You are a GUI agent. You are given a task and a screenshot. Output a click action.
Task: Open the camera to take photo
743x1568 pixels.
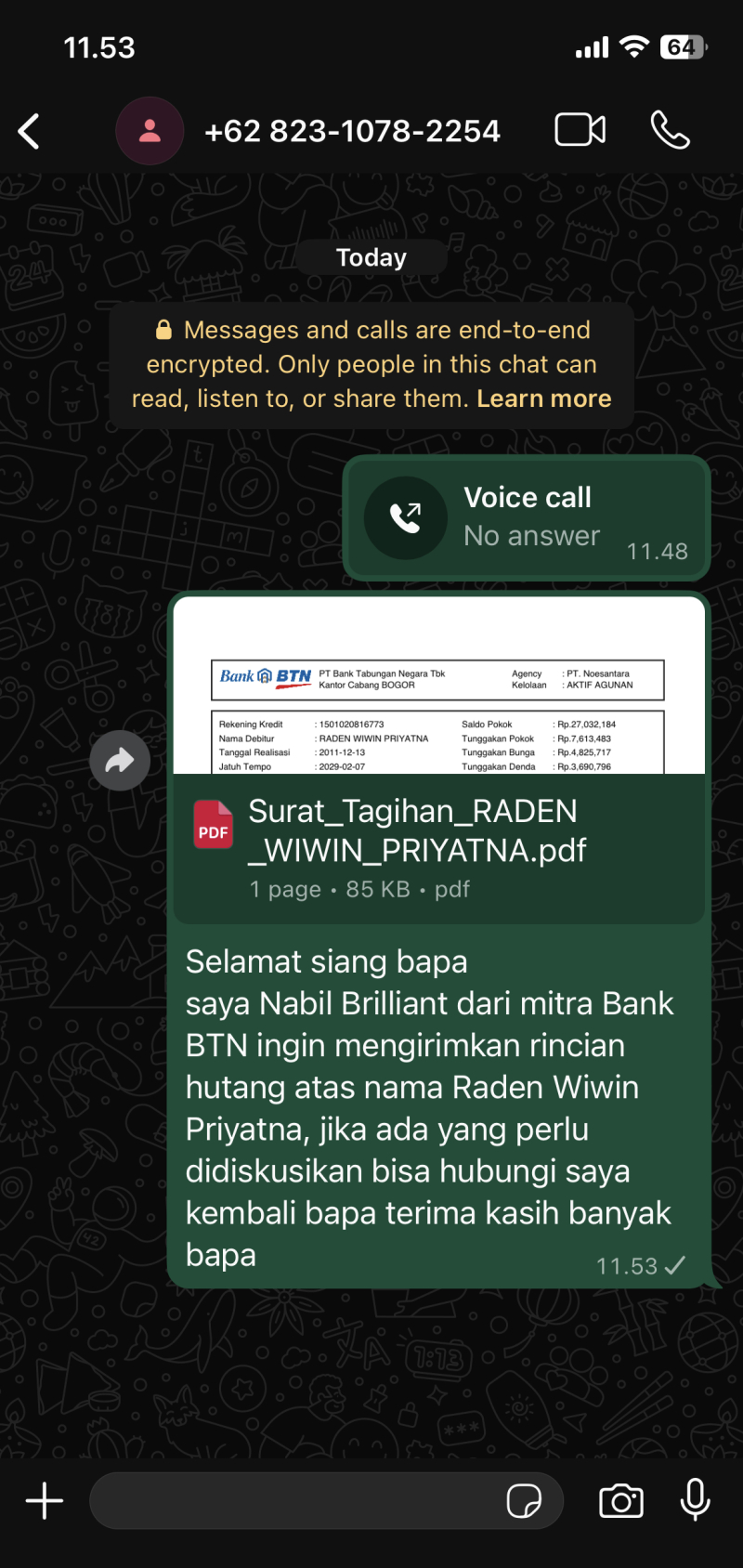coord(621,1500)
